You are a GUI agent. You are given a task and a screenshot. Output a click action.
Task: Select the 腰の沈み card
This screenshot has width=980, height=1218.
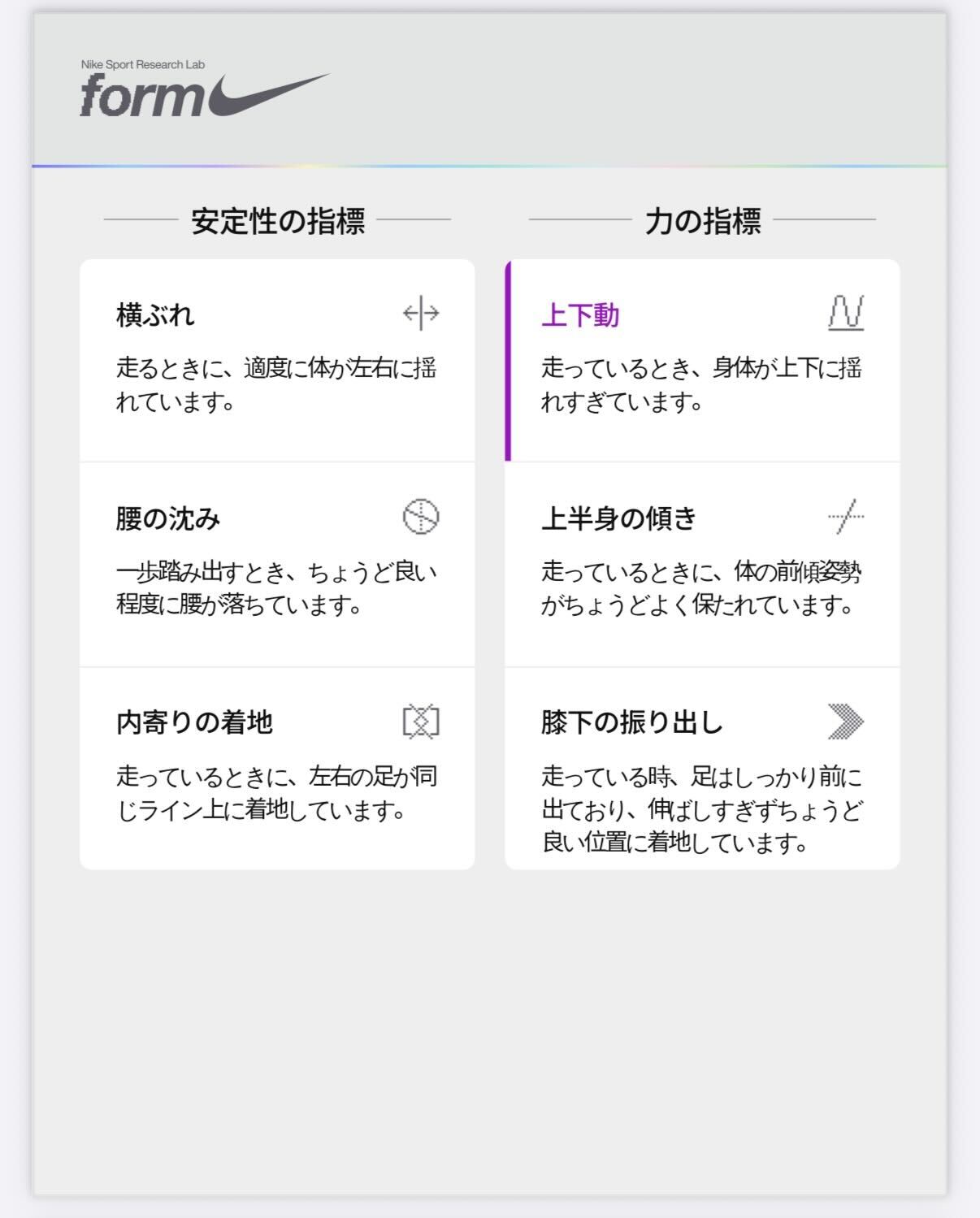(x=277, y=564)
